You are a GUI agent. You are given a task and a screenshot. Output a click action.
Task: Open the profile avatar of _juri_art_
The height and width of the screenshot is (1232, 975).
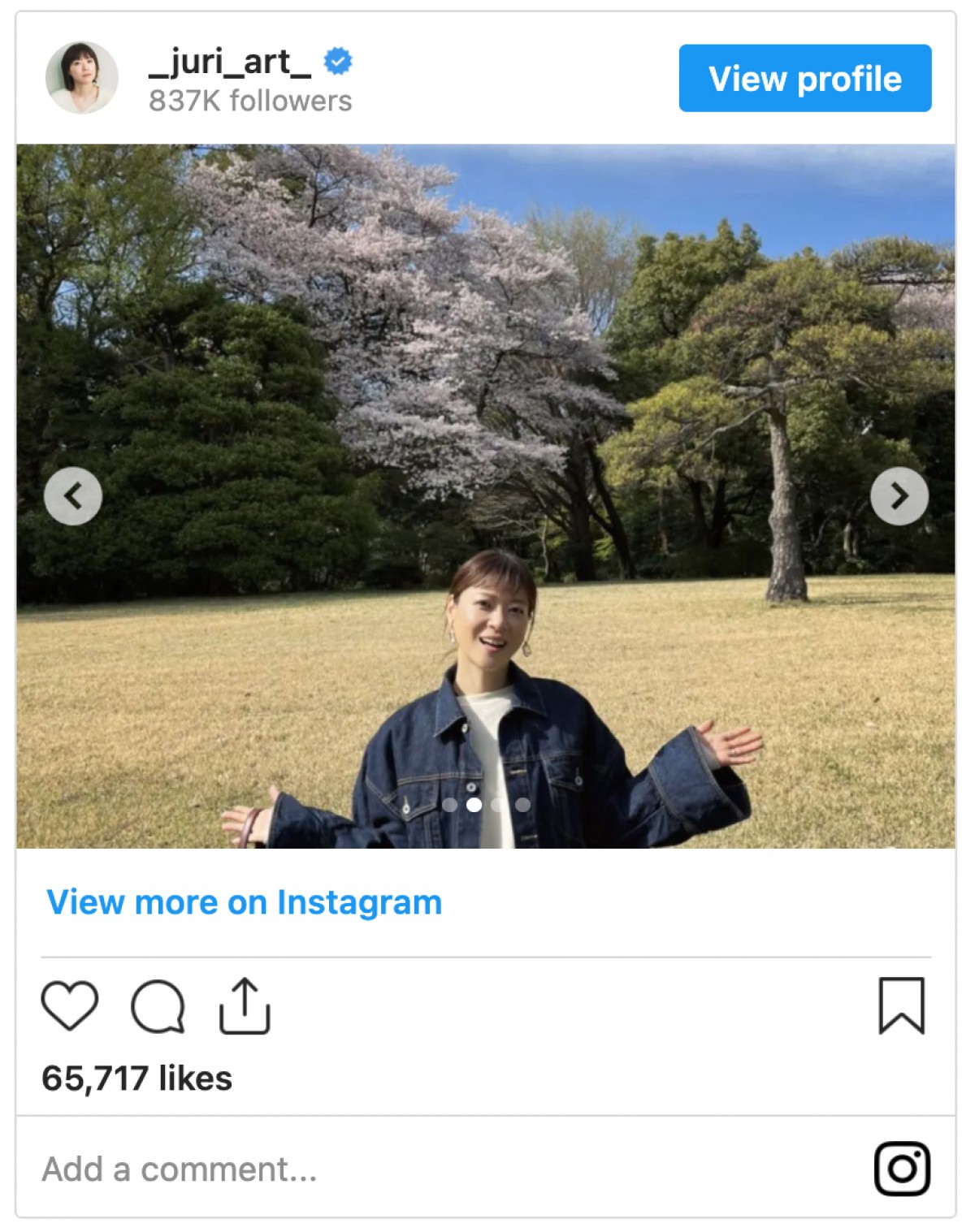click(81, 78)
